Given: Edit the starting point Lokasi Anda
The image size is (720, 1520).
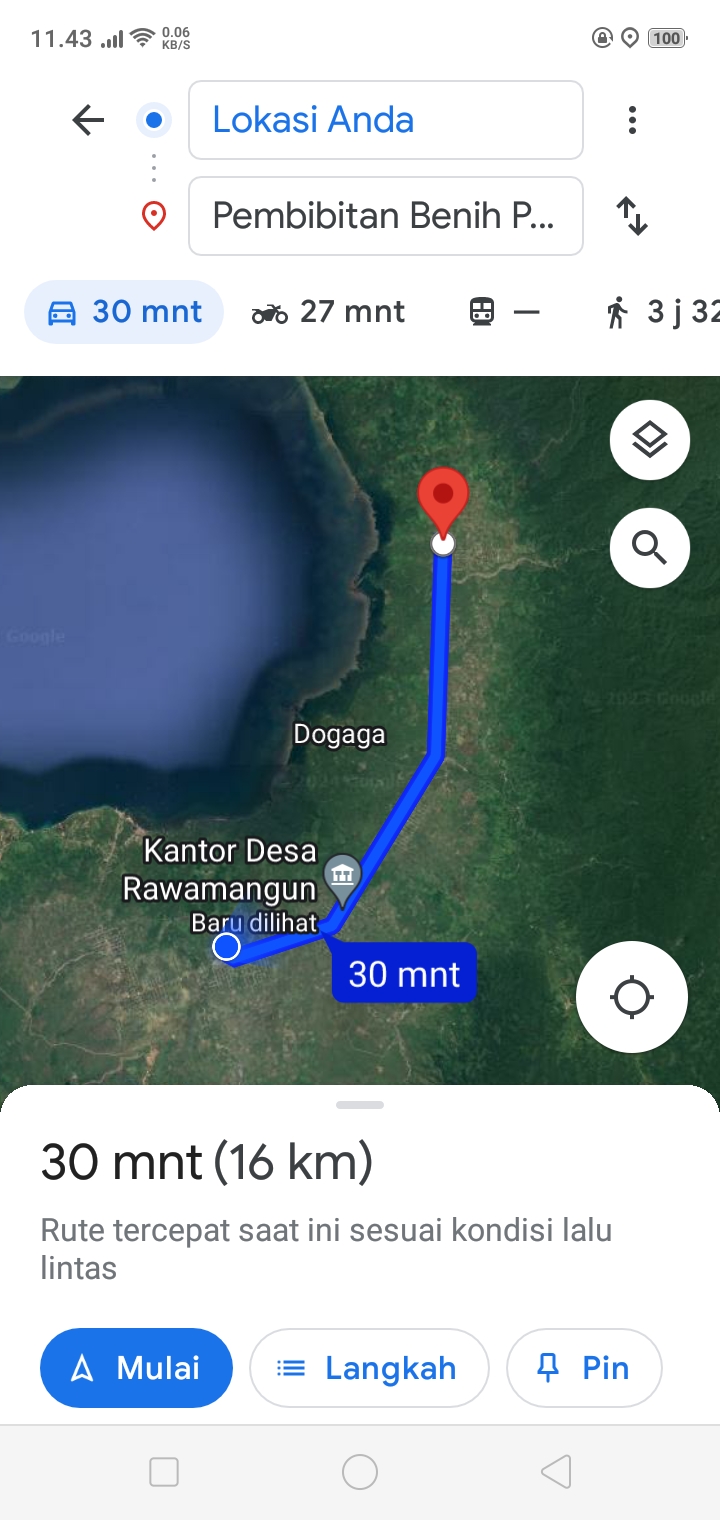Looking at the screenshot, I should (386, 120).
